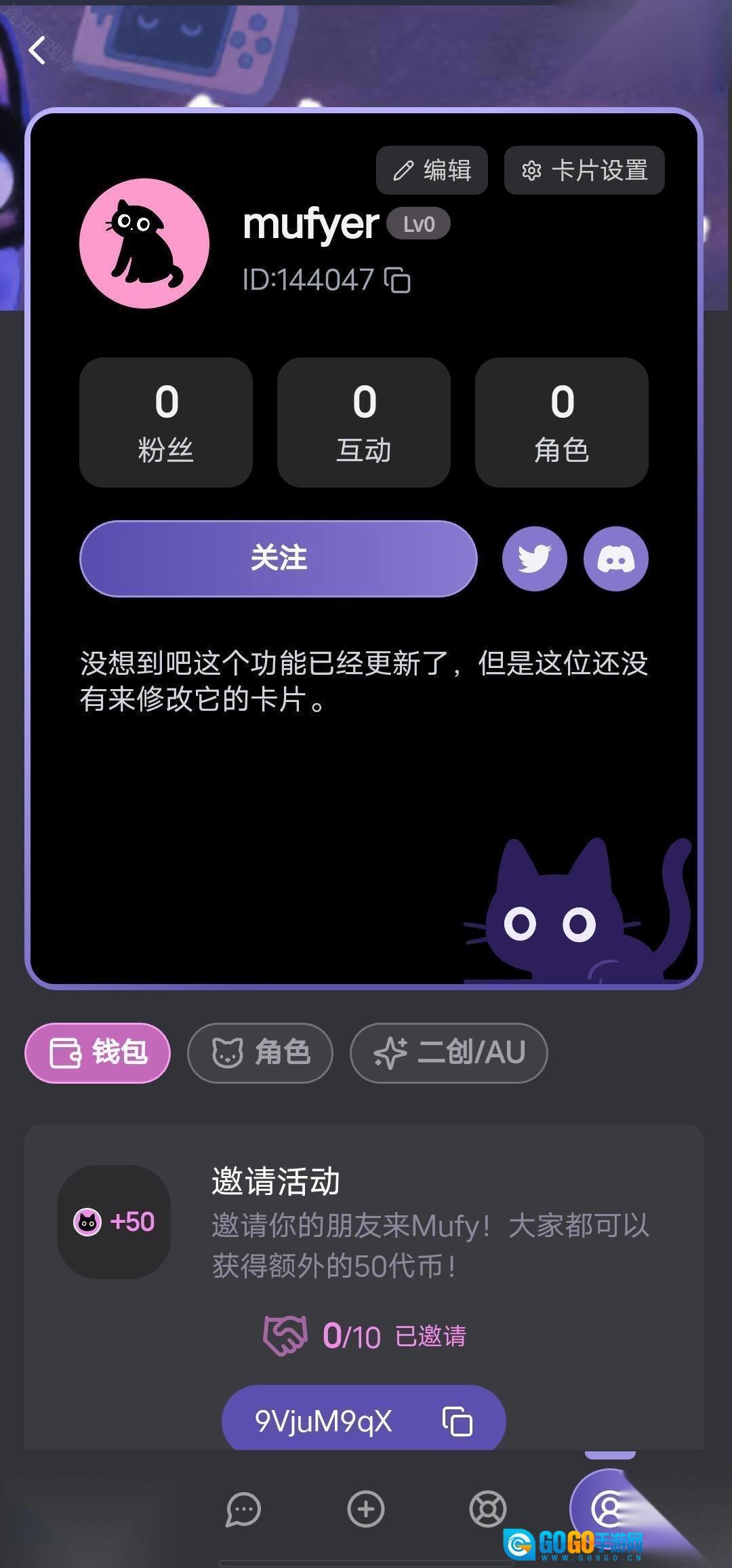This screenshot has width=732, height=1568.
Task: Open 卡片设置 card settings
Action: pyautogui.click(x=584, y=170)
